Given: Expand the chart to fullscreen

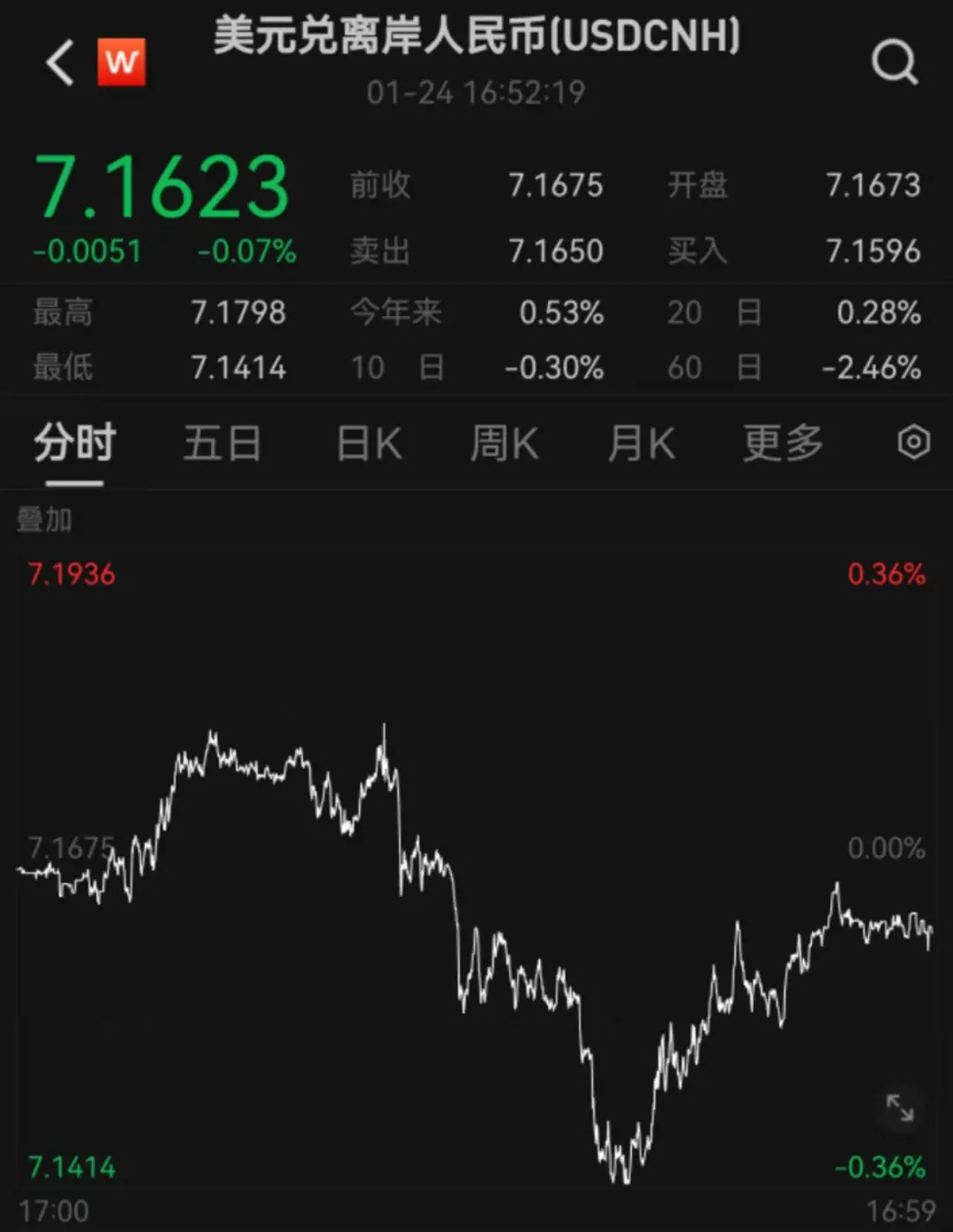Looking at the screenshot, I should pyautogui.click(x=899, y=1108).
